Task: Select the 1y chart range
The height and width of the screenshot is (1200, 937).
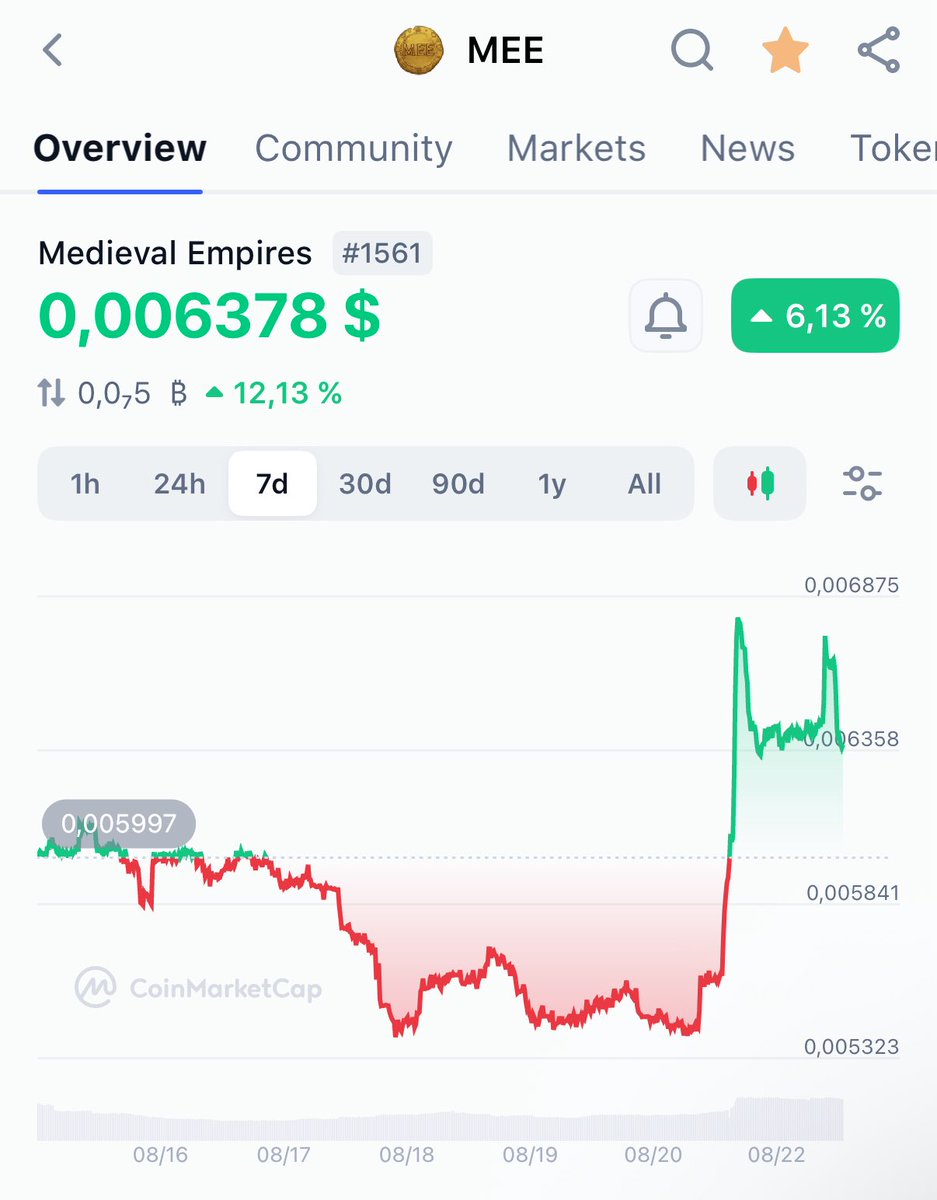Action: [552, 484]
